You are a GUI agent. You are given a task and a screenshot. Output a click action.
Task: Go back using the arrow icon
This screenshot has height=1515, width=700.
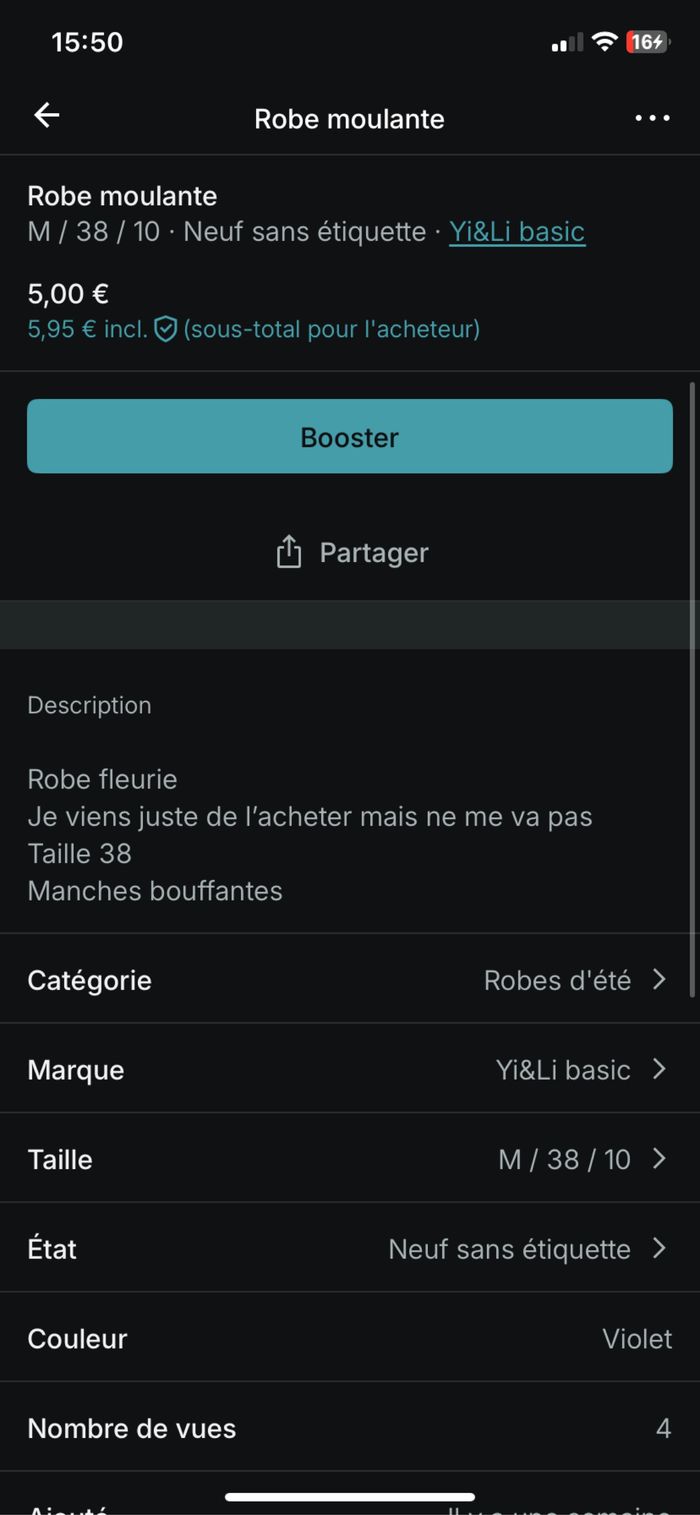pyautogui.click(x=47, y=117)
